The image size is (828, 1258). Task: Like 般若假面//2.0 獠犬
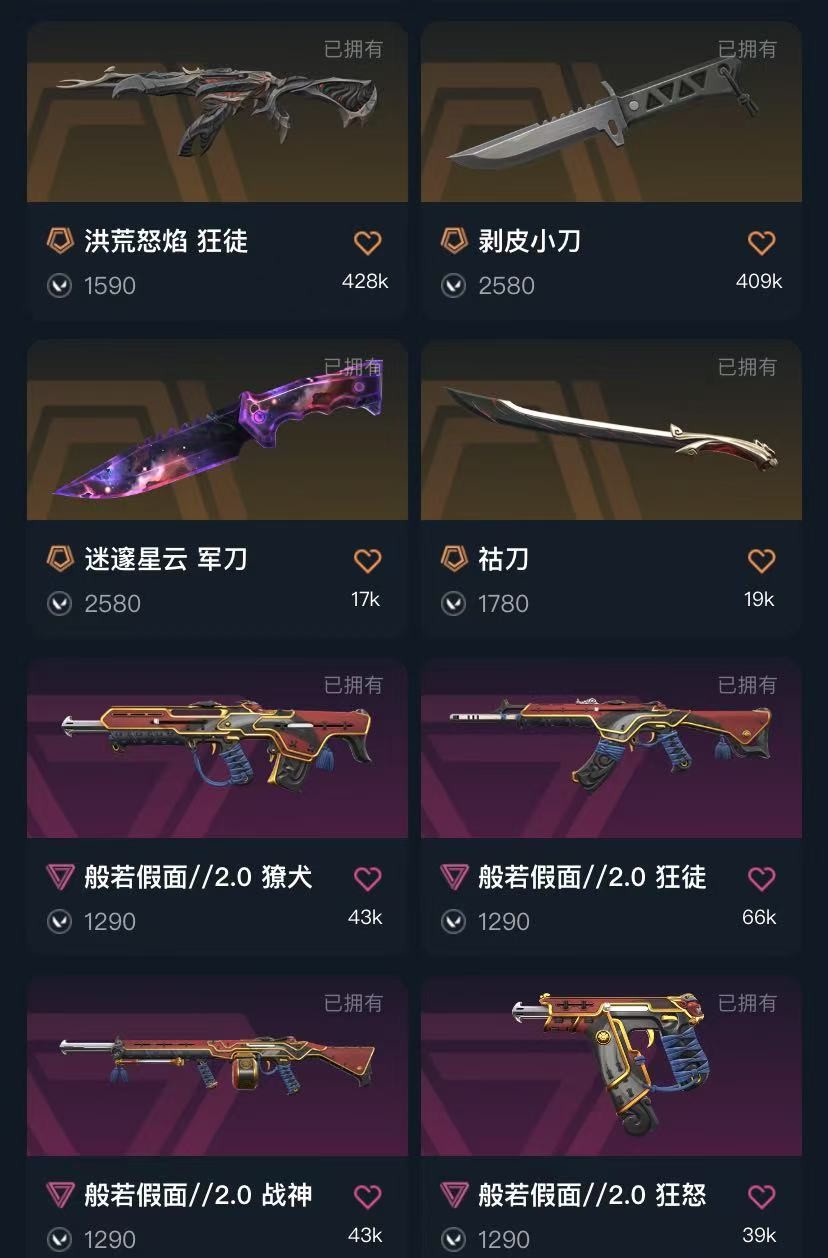coord(367,879)
